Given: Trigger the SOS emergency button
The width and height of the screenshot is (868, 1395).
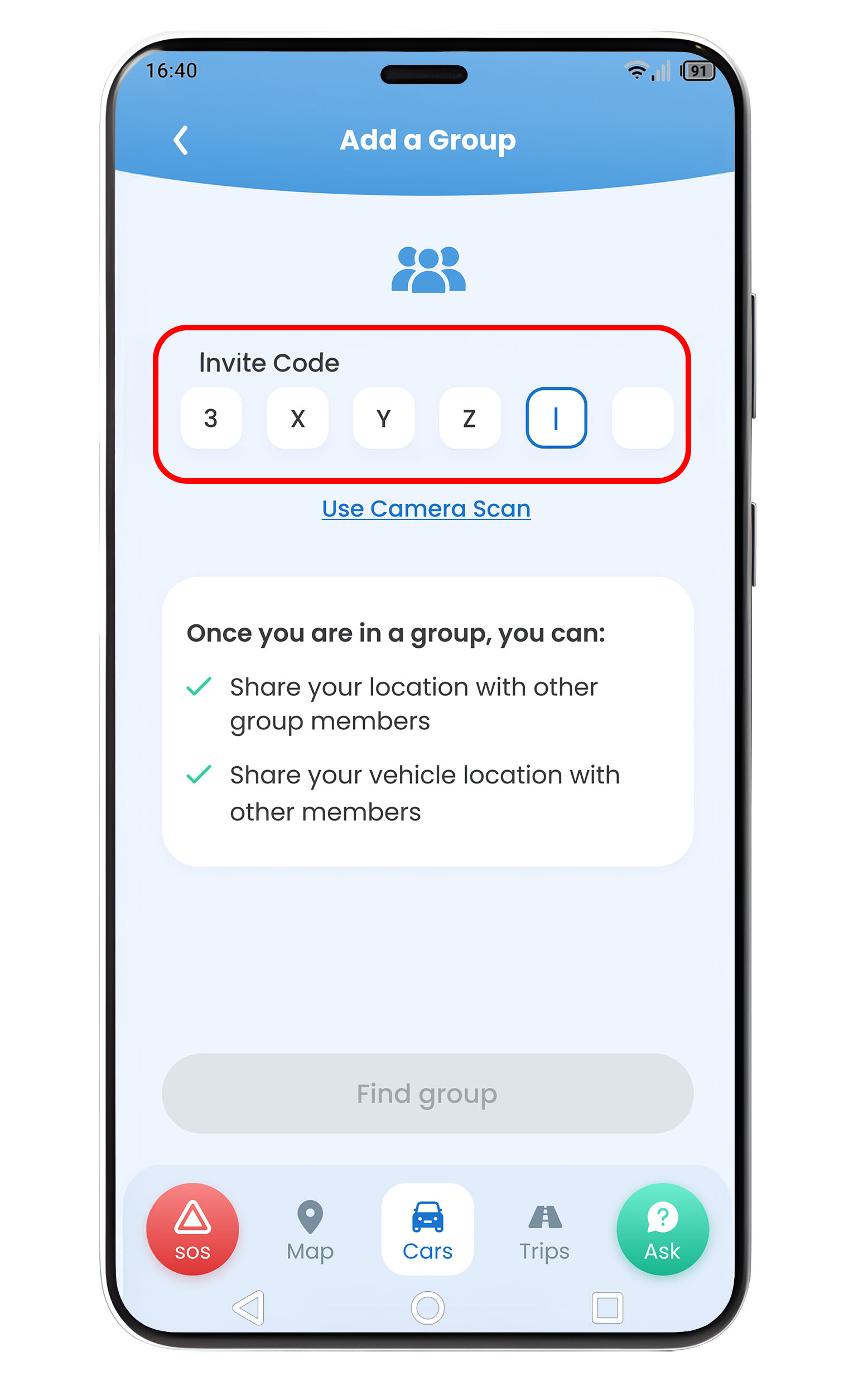Looking at the screenshot, I should click(x=192, y=1230).
